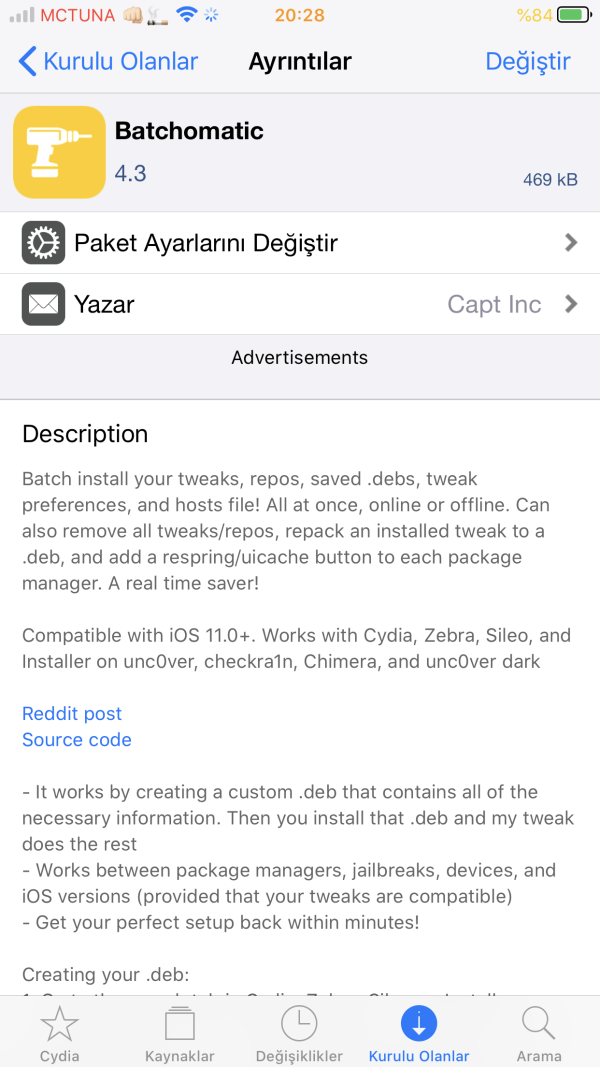Switch to the Cydia tab
Image resolution: width=600 pixels, height=1067 pixels.
click(60, 1033)
